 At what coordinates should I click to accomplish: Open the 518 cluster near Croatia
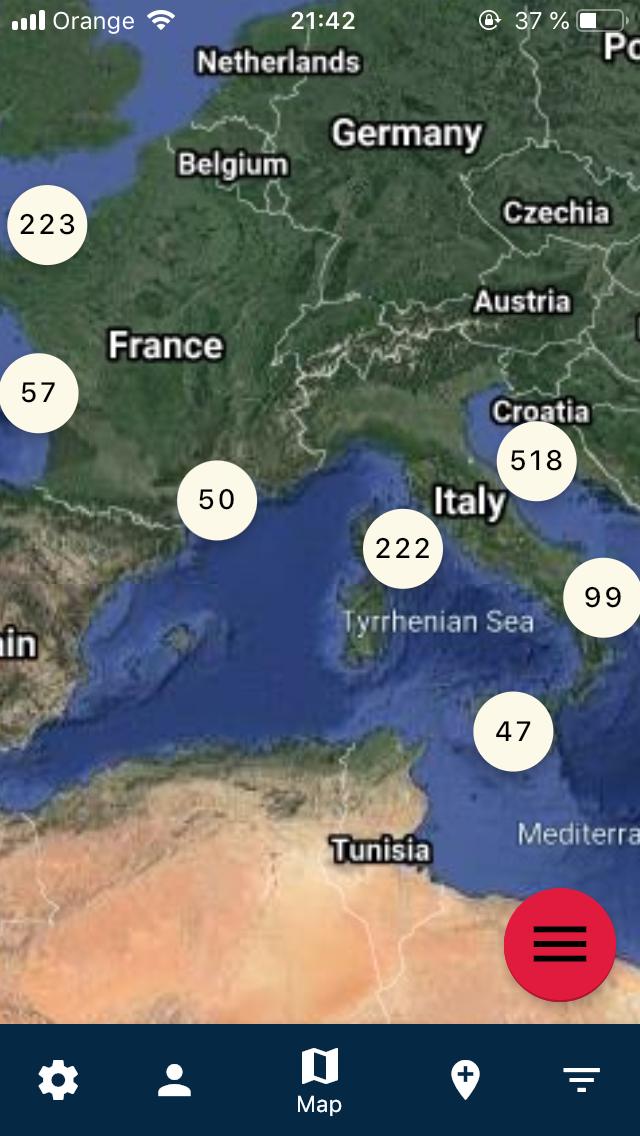tap(537, 461)
